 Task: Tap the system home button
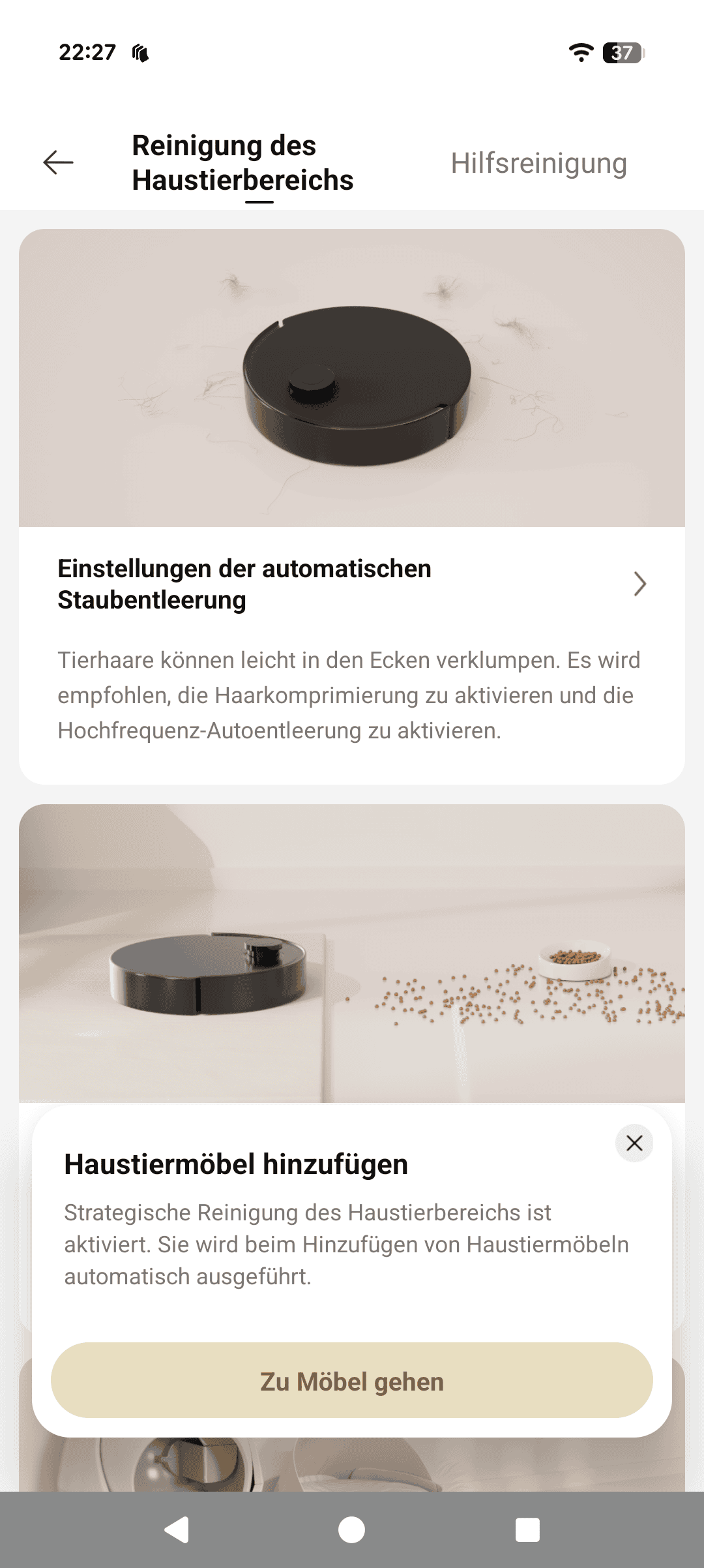[352, 1530]
